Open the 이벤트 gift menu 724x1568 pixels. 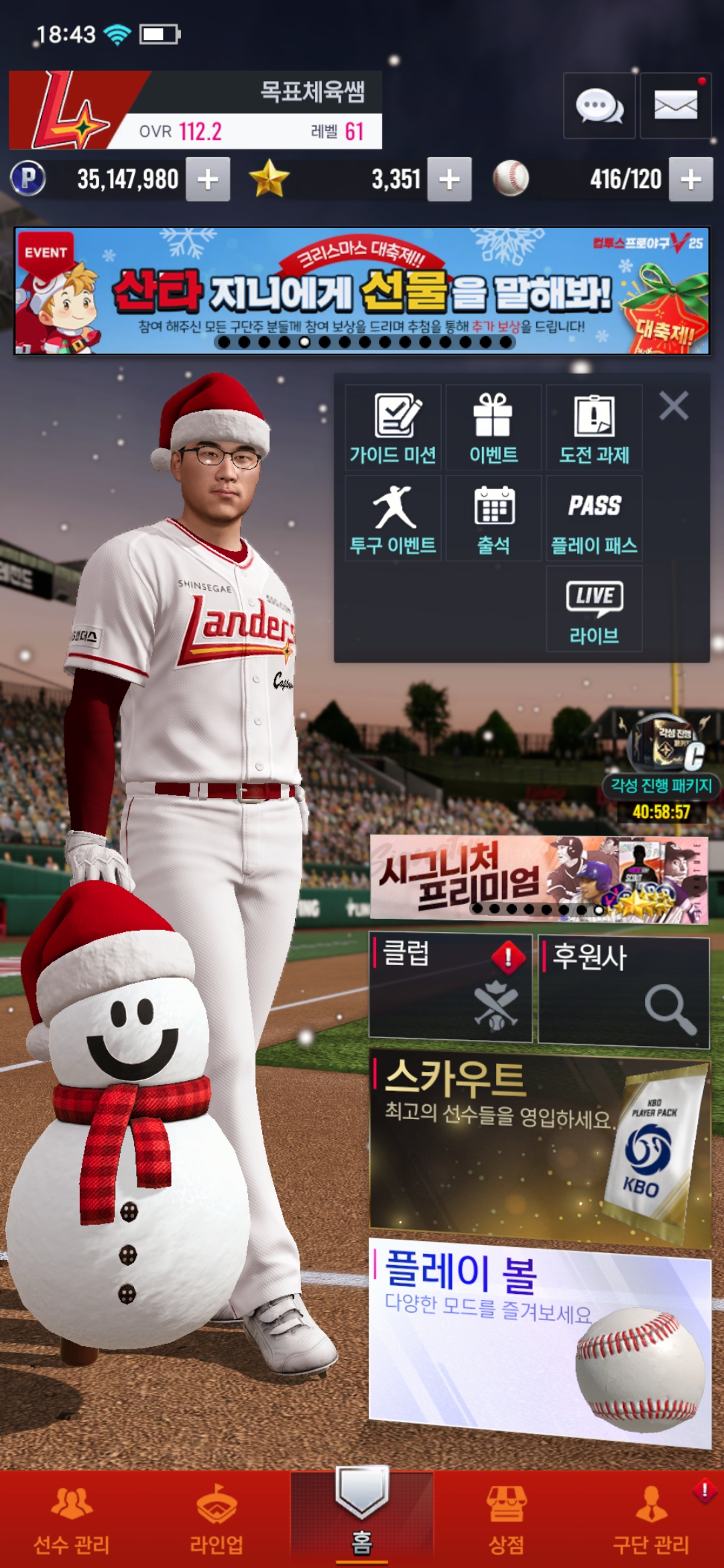pyautogui.click(x=493, y=428)
